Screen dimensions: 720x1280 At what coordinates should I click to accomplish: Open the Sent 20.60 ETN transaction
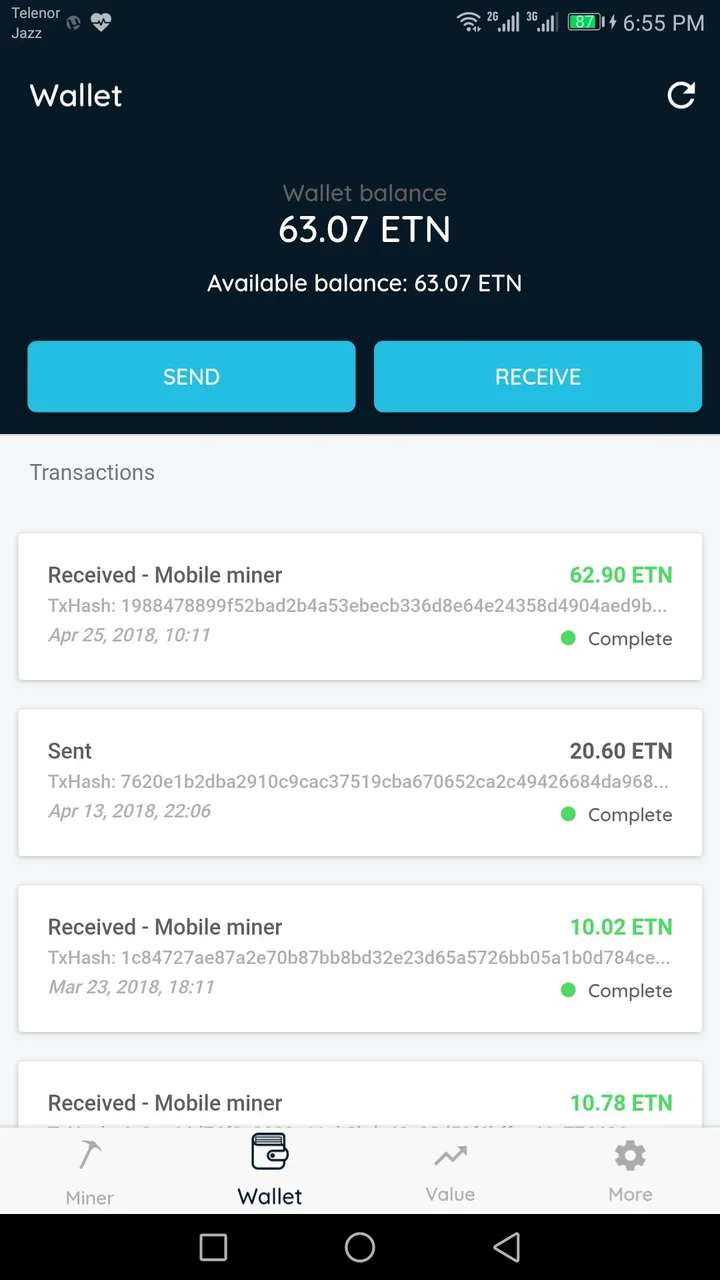click(x=360, y=783)
